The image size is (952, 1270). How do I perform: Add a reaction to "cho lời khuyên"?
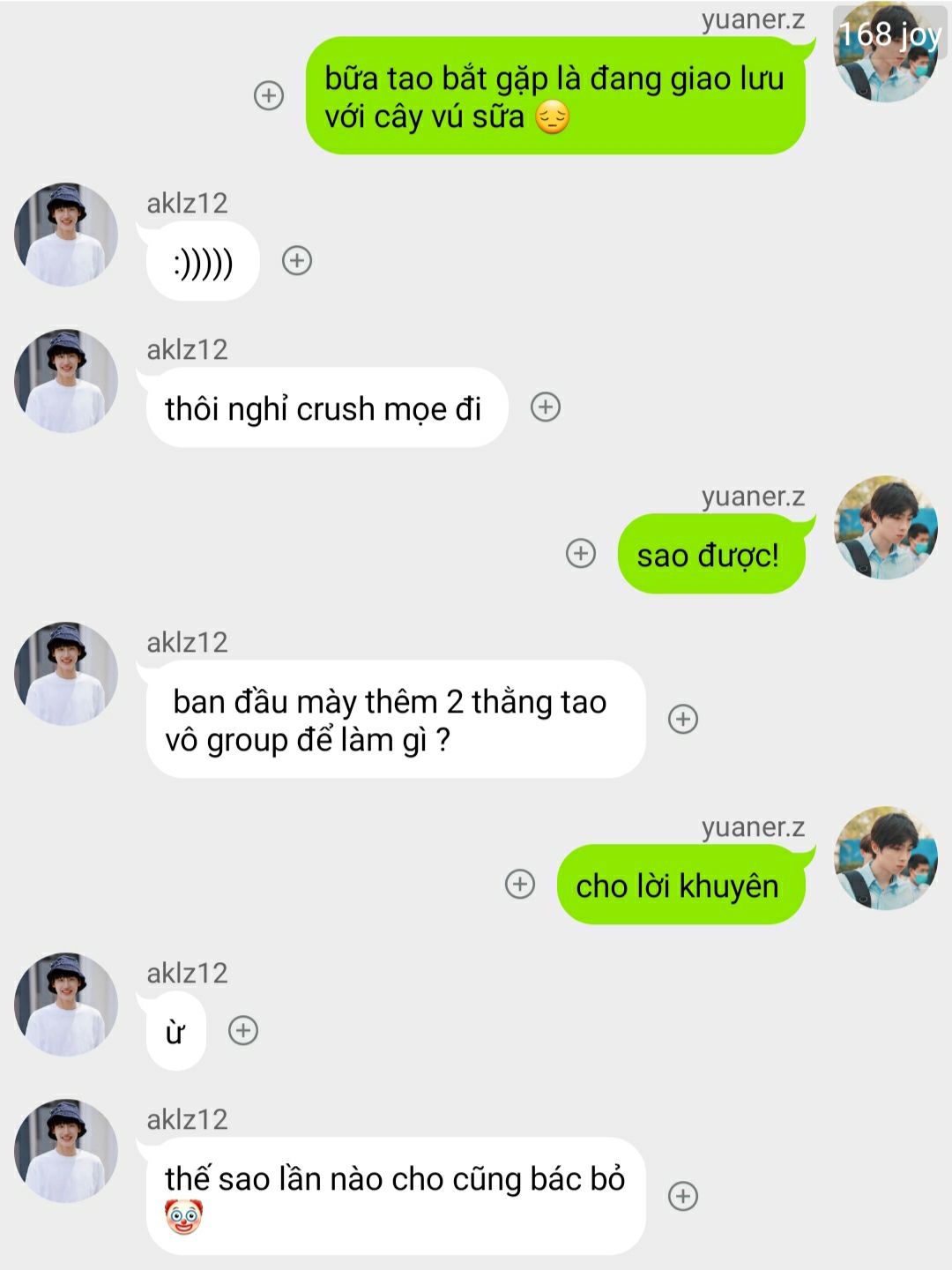tap(520, 884)
